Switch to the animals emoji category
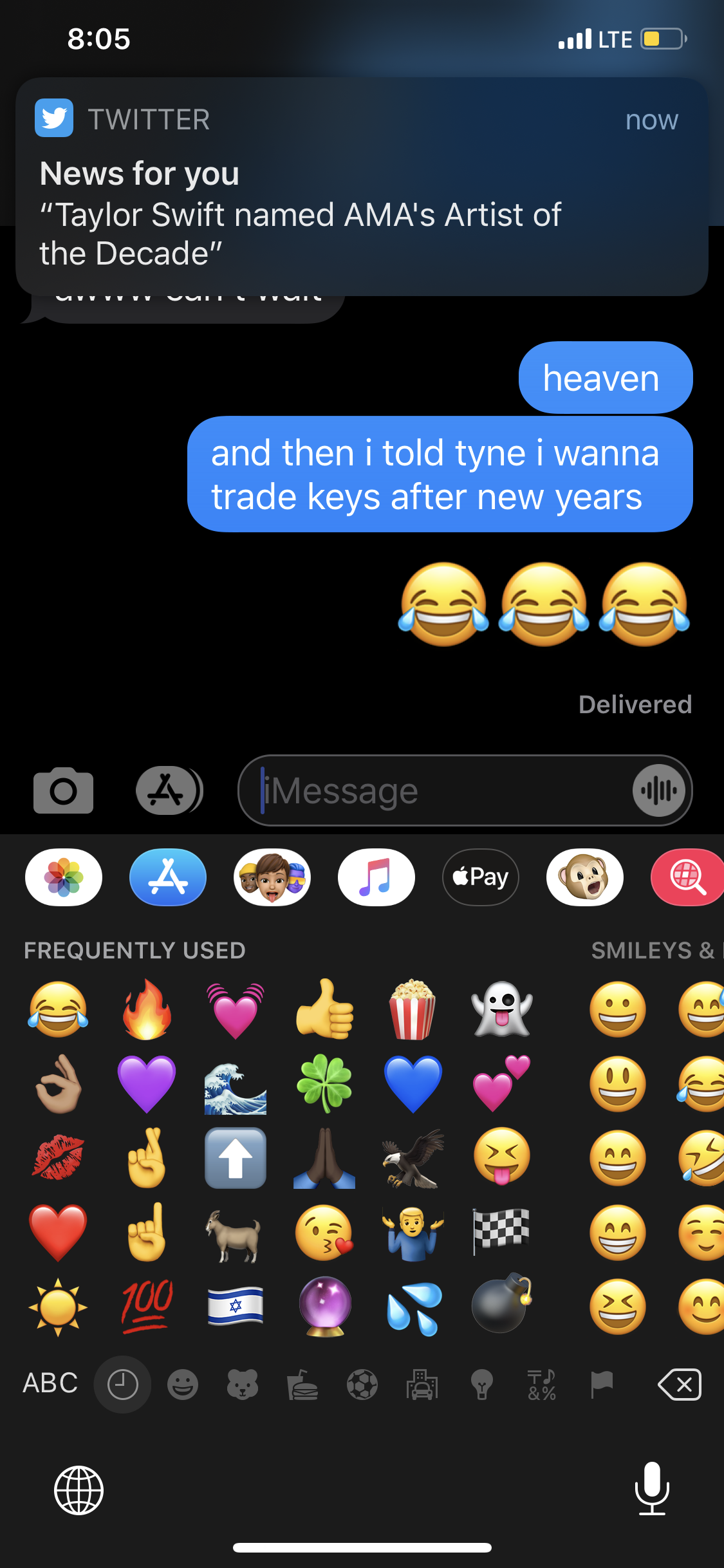Image resolution: width=724 pixels, height=1568 pixels. pos(243,1384)
